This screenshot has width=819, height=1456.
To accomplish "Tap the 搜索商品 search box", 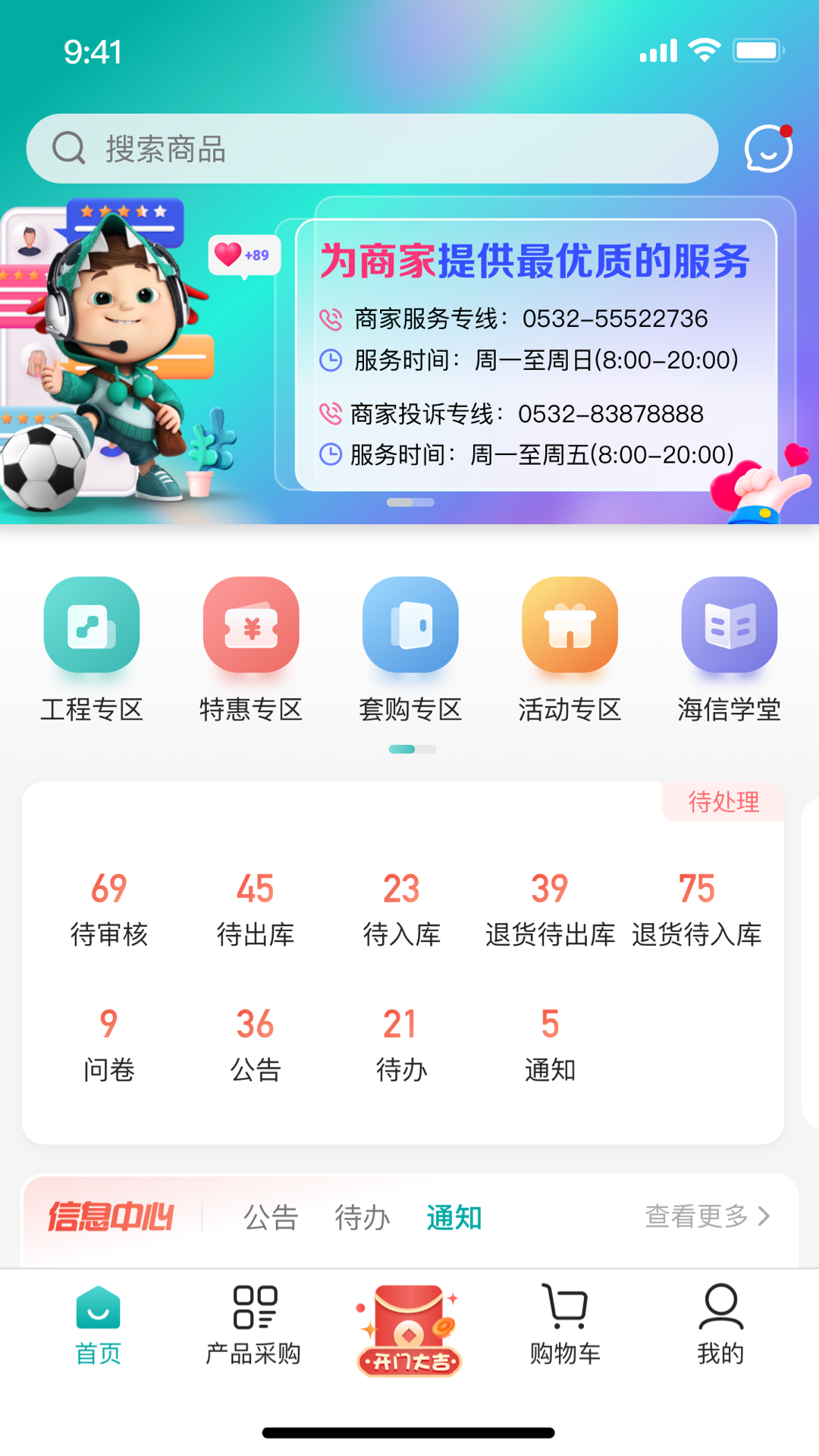I will pyautogui.click(x=372, y=149).
